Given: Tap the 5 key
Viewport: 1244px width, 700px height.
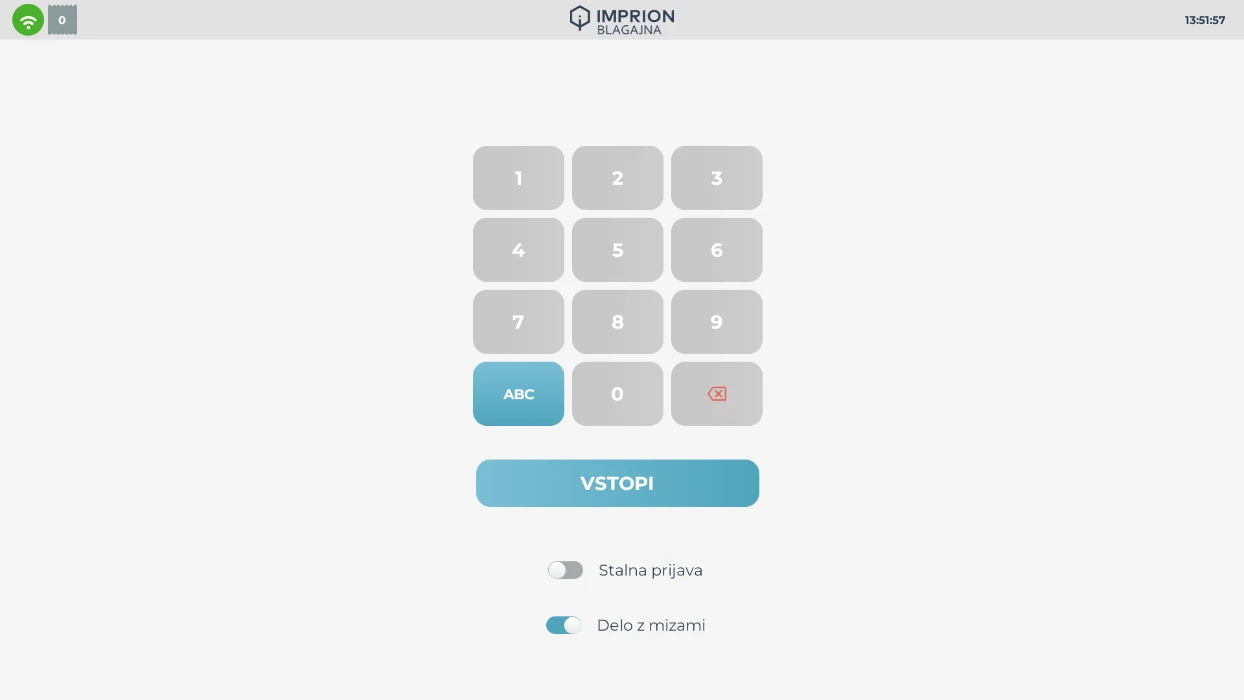Looking at the screenshot, I should [x=617, y=250].
